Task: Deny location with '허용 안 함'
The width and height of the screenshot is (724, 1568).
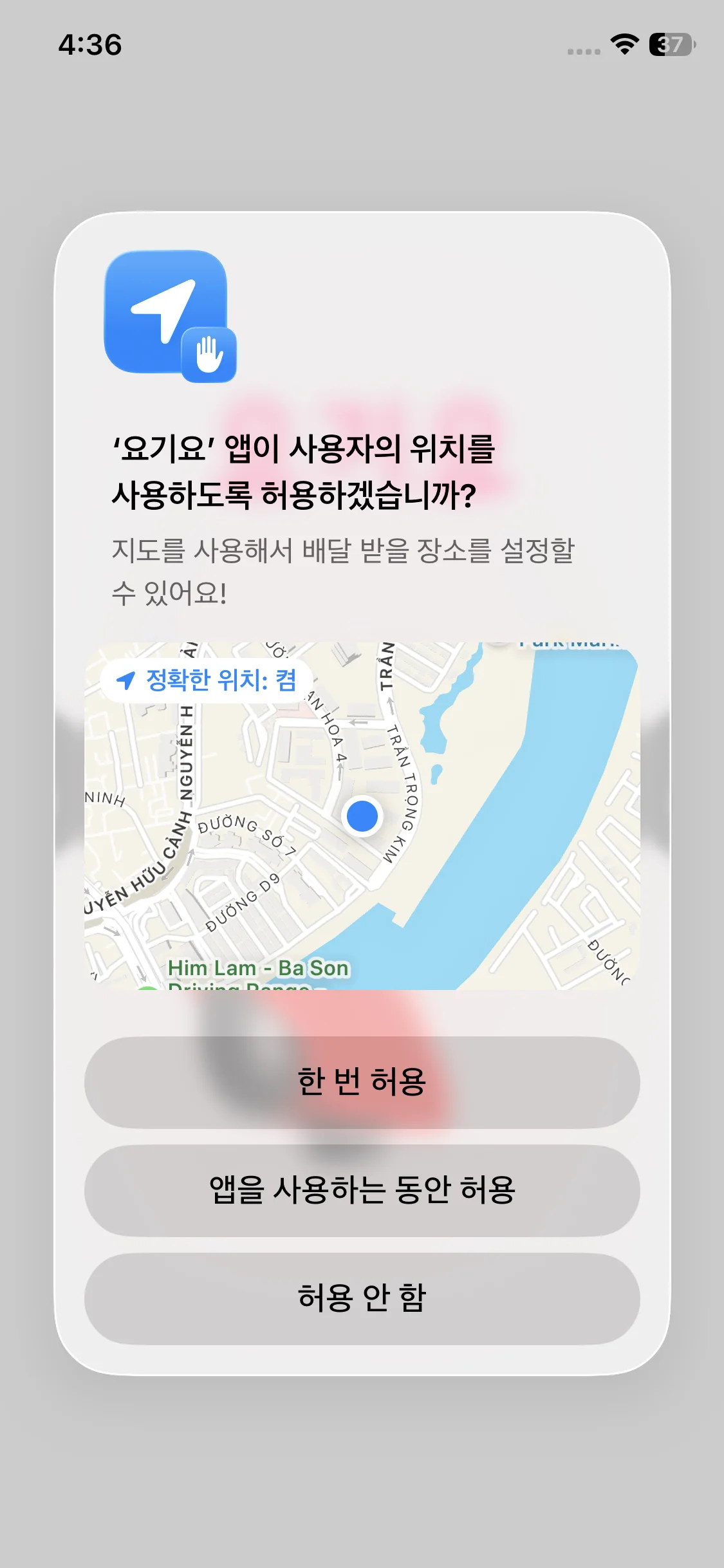Action: pos(362,1298)
